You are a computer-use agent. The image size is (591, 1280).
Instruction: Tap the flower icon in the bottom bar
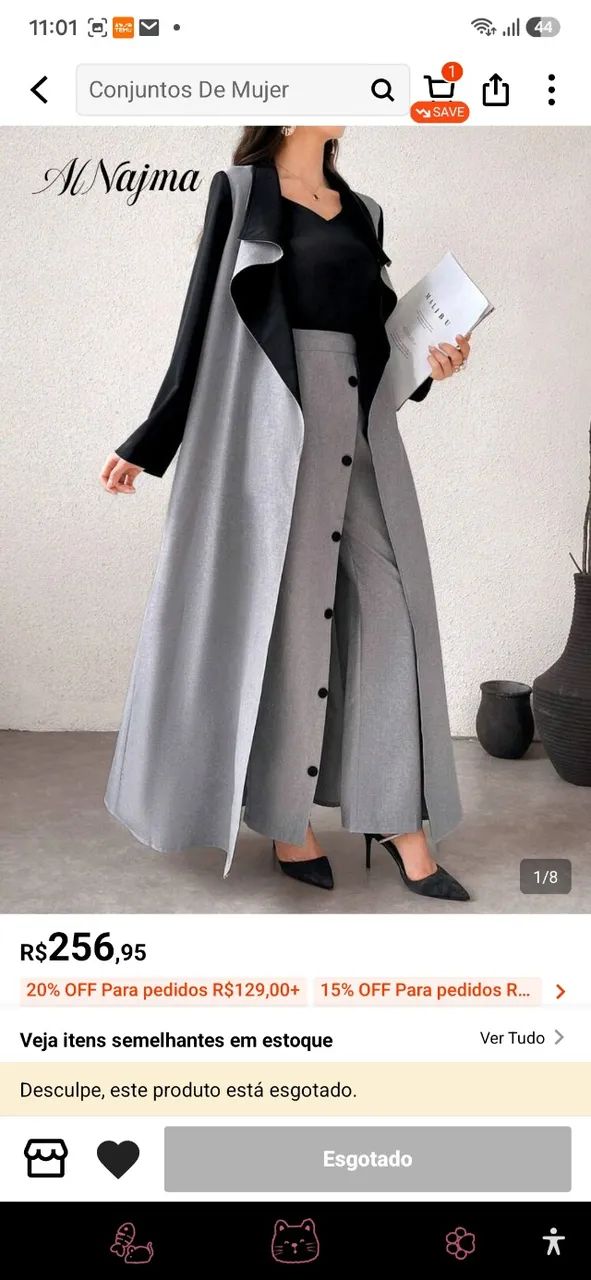[x=460, y=1242]
